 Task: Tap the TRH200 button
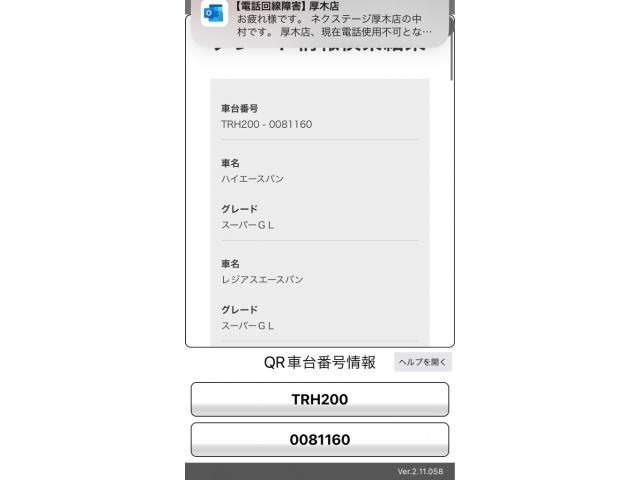click(x=319, y=399)
